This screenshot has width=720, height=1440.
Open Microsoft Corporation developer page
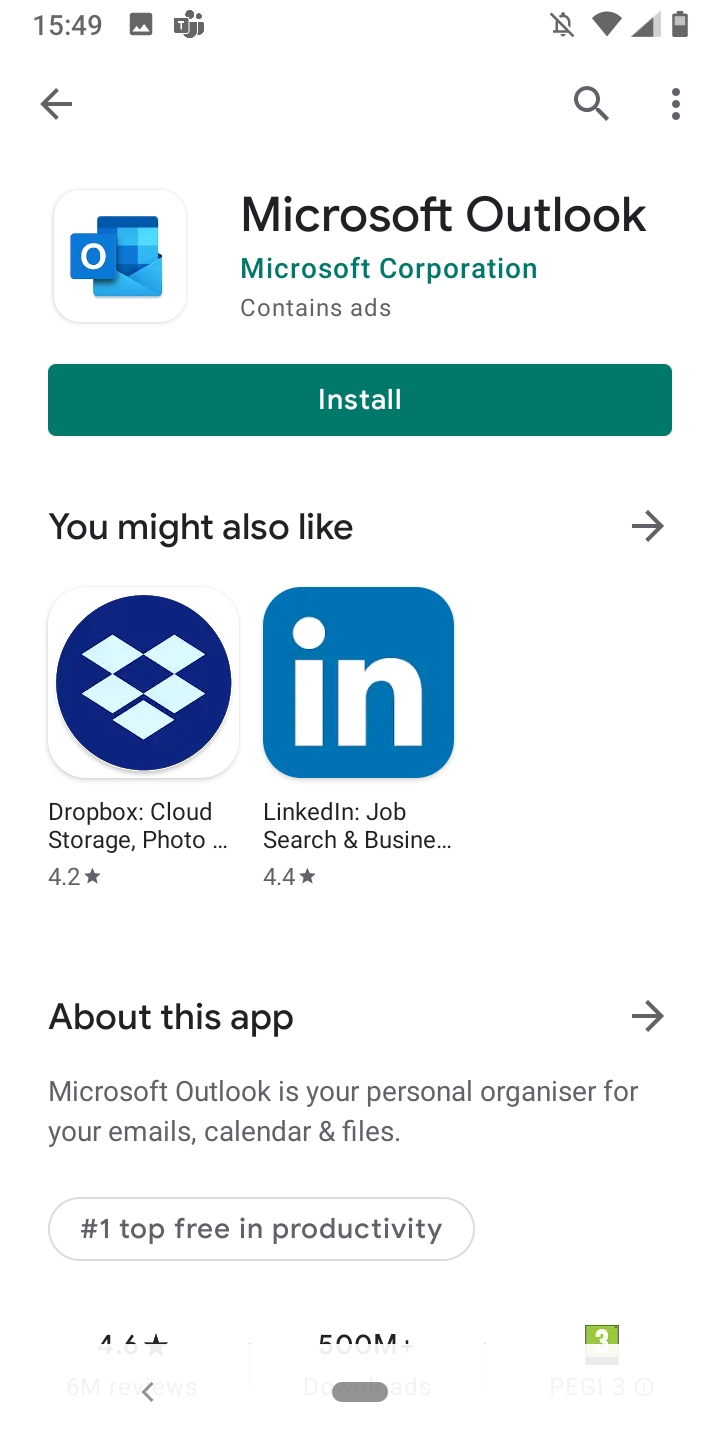click(389, 269)
